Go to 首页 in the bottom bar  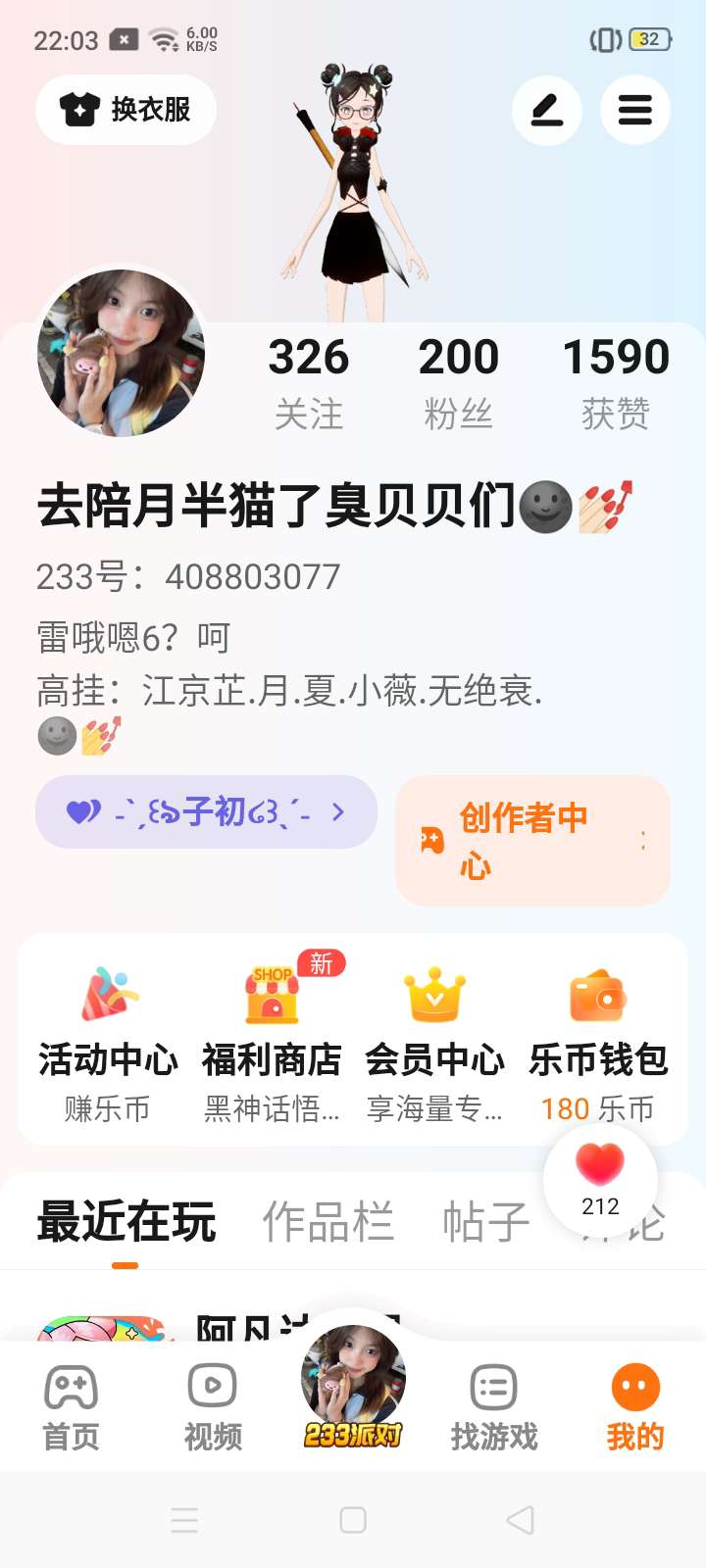(71, 1406)
